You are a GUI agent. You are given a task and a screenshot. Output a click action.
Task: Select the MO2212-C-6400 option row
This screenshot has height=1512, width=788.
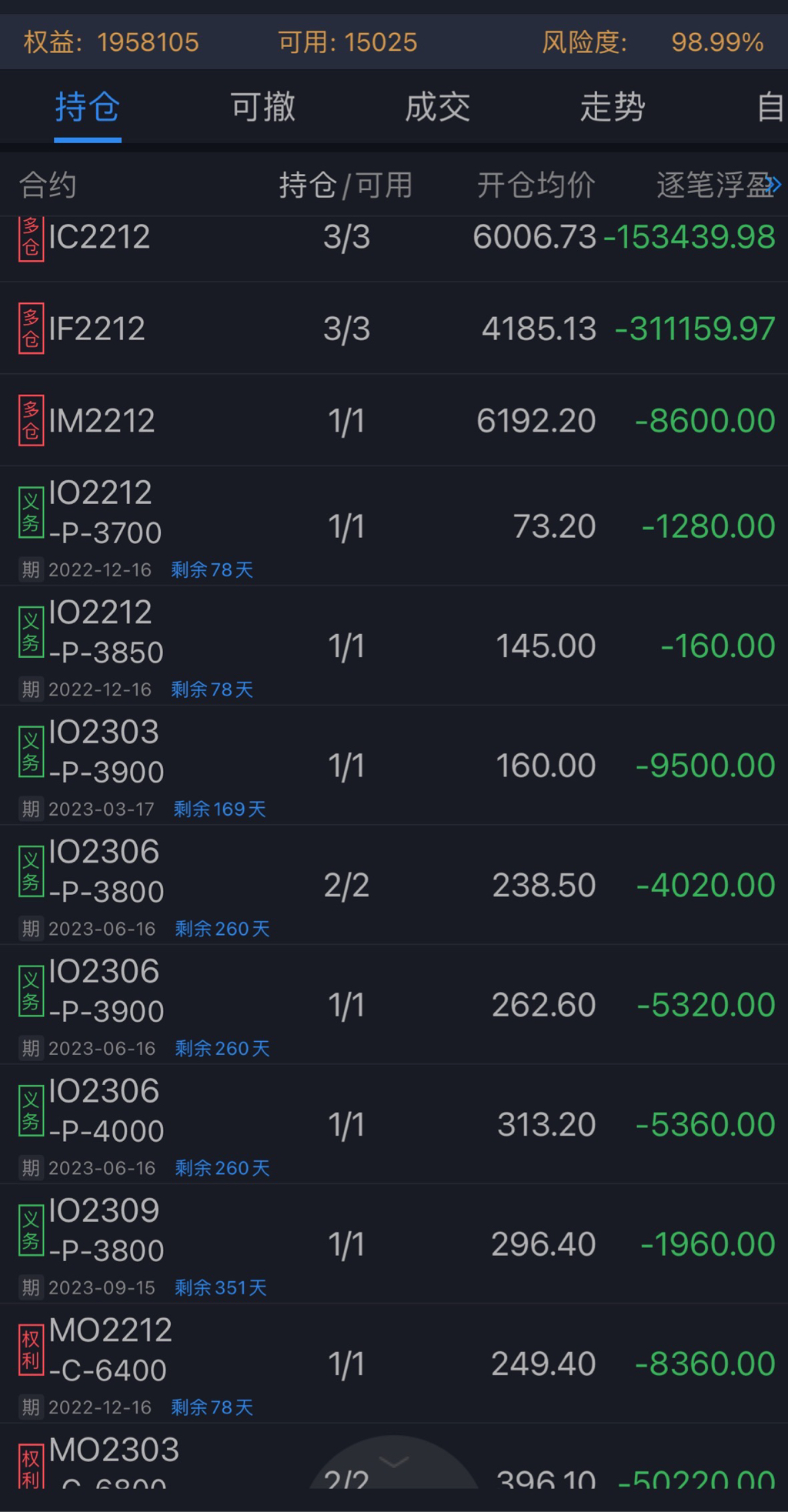coord(394,1363)
